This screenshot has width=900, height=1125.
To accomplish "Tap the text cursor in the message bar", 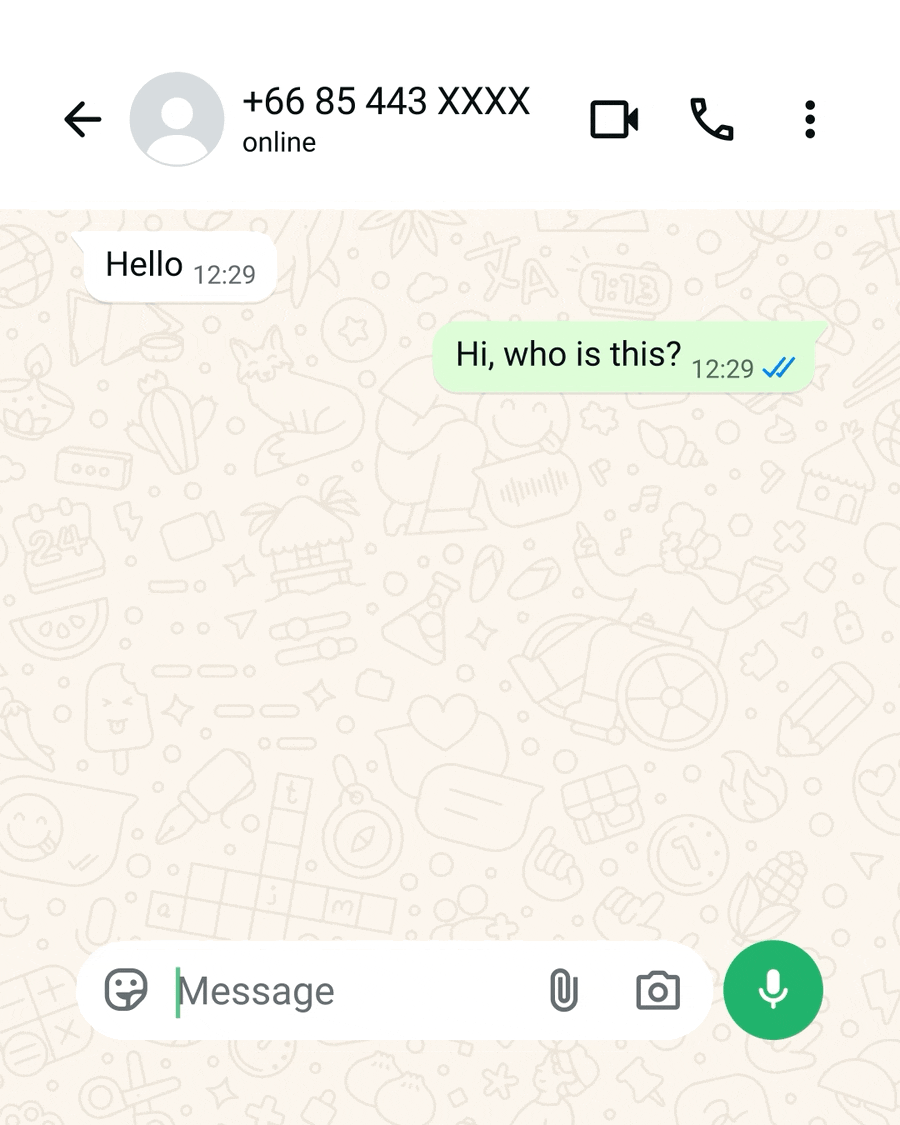I will 178,990.
